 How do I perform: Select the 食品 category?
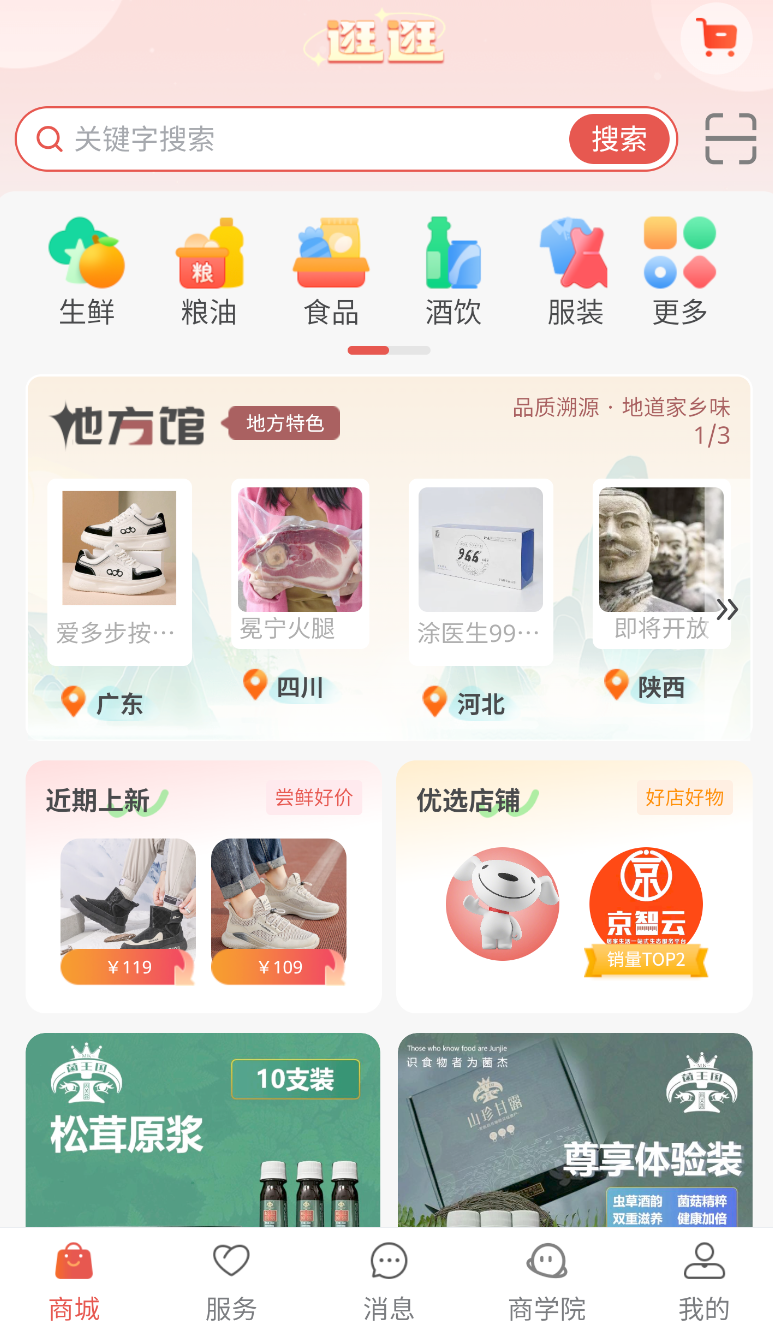pos(331,272)
